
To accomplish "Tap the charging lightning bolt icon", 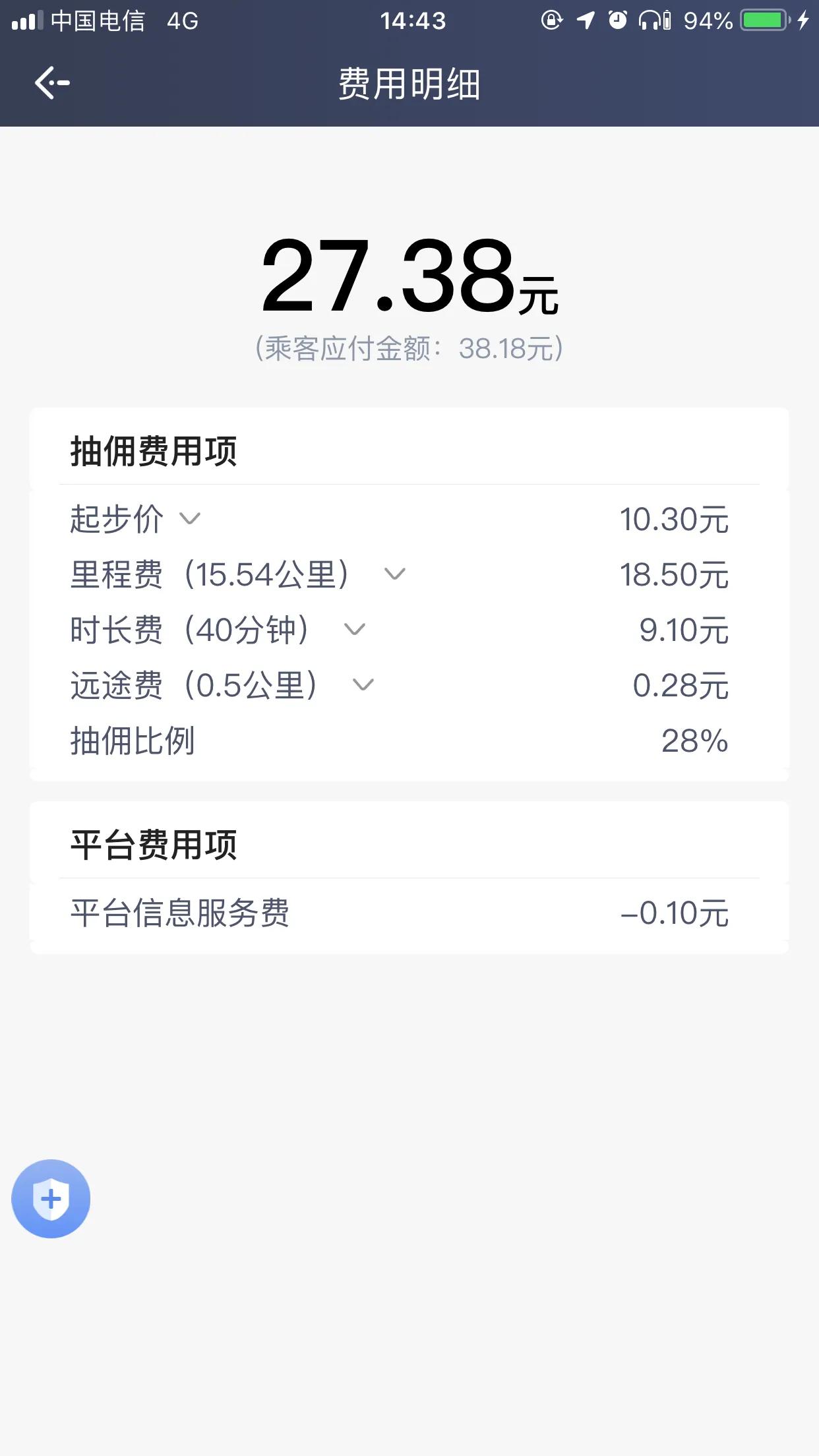I will point(803,20).
